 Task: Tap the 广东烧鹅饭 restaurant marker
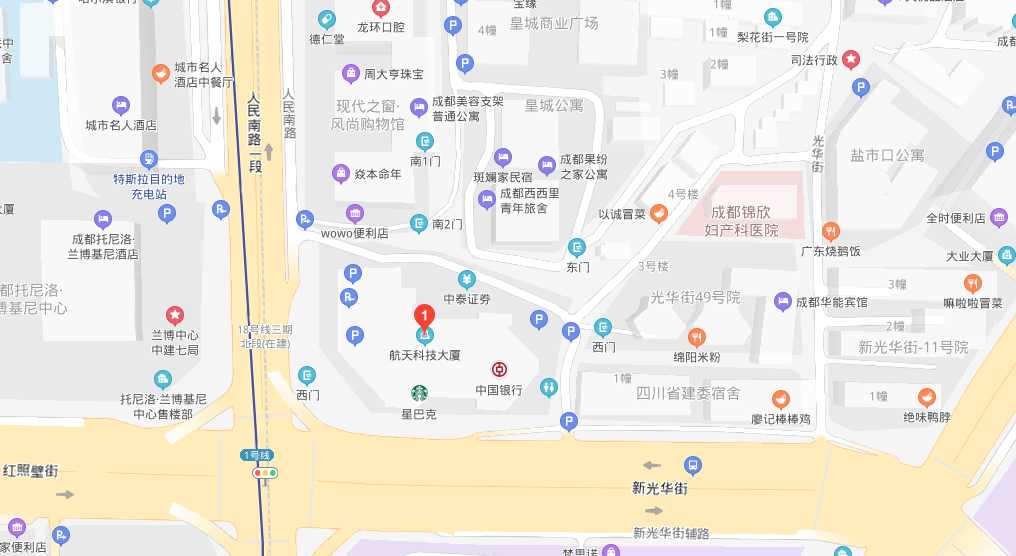pyautogui.click(x=830, y=231)
